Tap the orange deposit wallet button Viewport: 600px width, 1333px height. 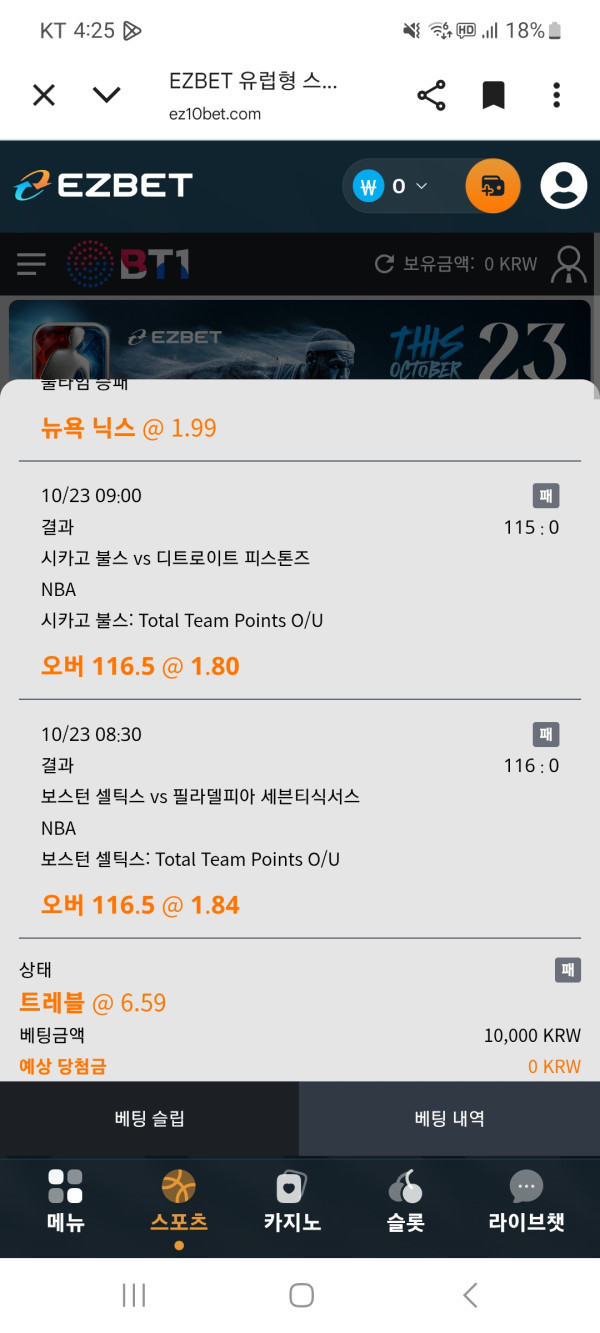tap(493, 186)
